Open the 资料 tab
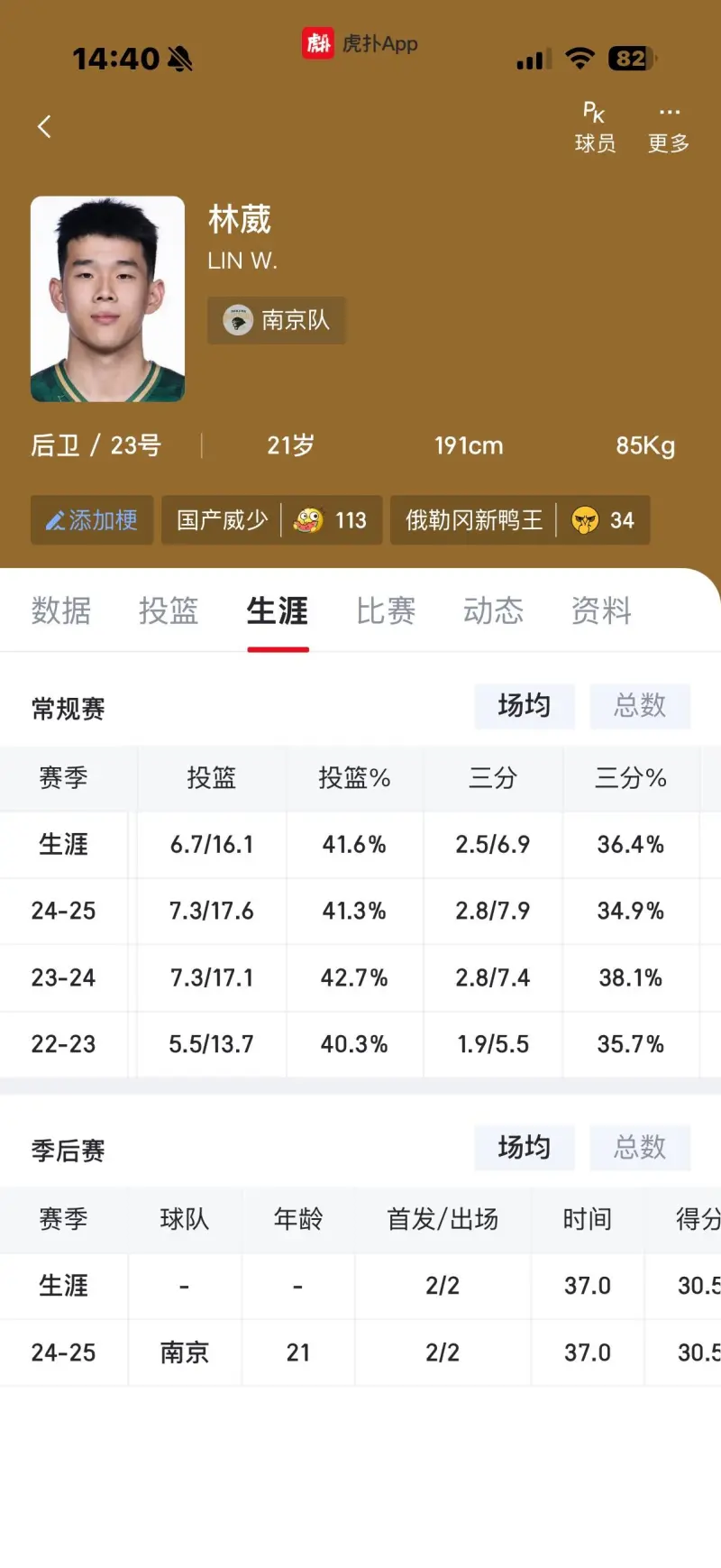The height and width of the screenshot is (1568, 721). (x=601, y=610)
